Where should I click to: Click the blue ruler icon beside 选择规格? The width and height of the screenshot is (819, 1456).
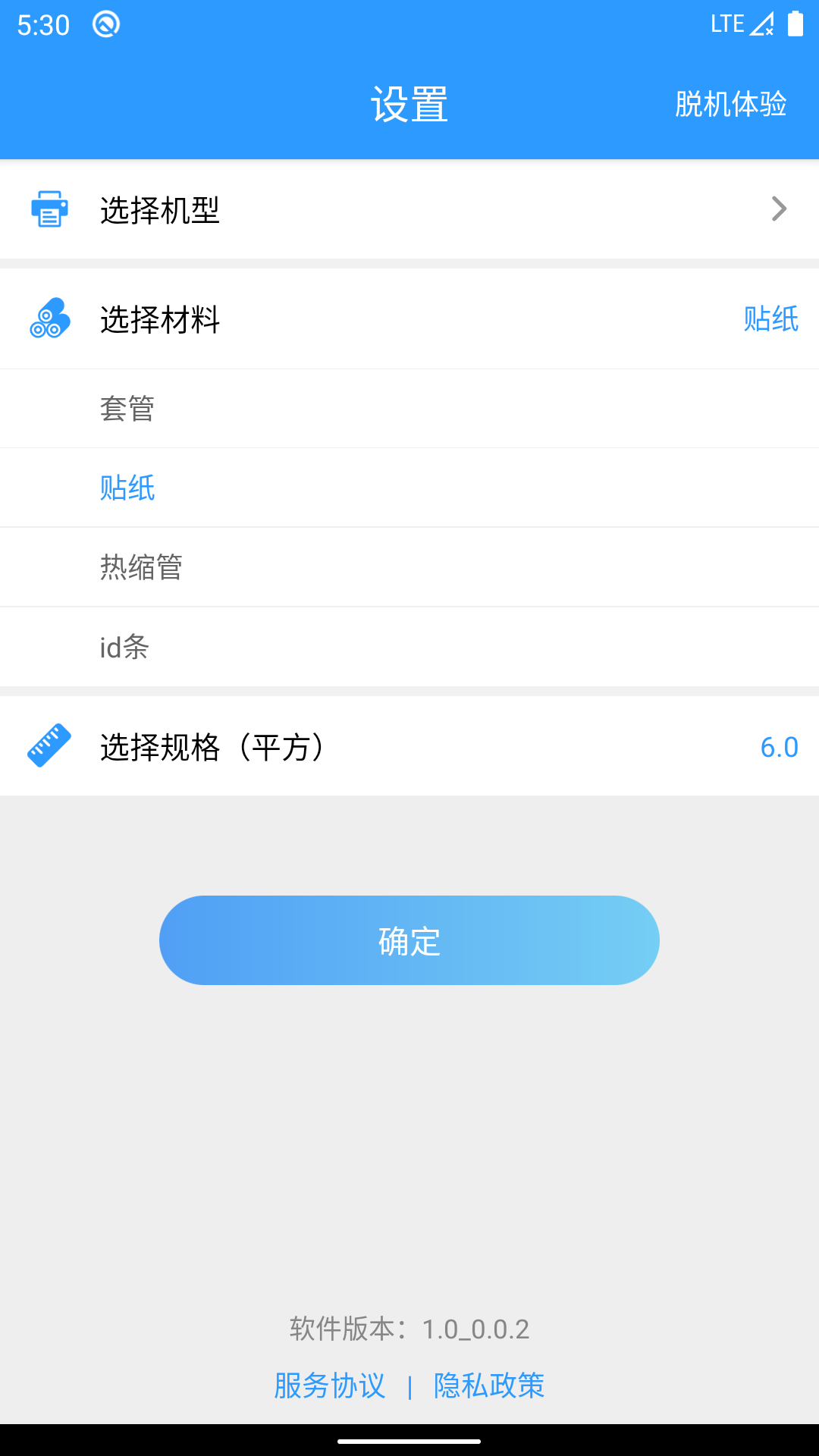coord(48,746)
